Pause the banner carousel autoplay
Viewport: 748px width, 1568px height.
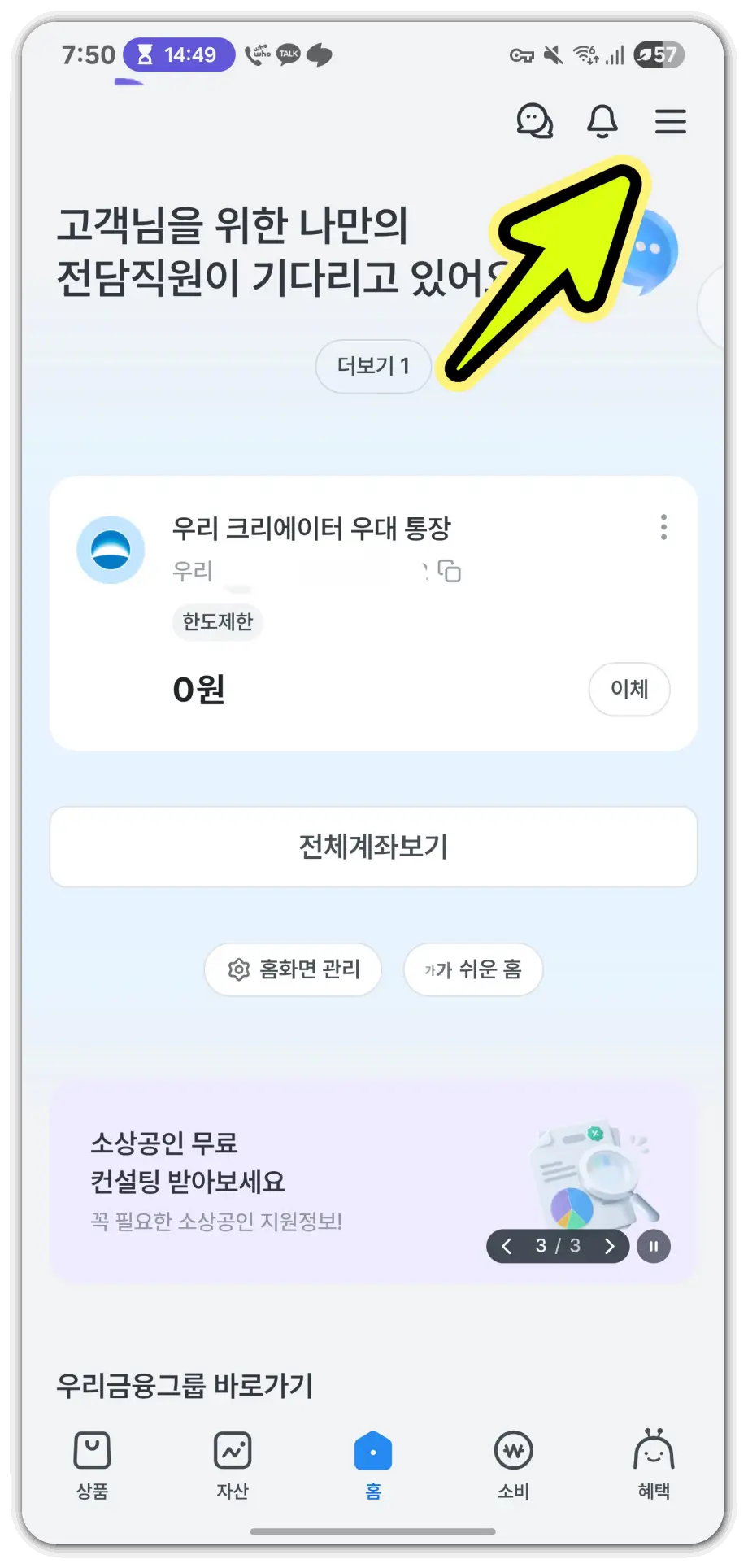(x=652, y=1246)
